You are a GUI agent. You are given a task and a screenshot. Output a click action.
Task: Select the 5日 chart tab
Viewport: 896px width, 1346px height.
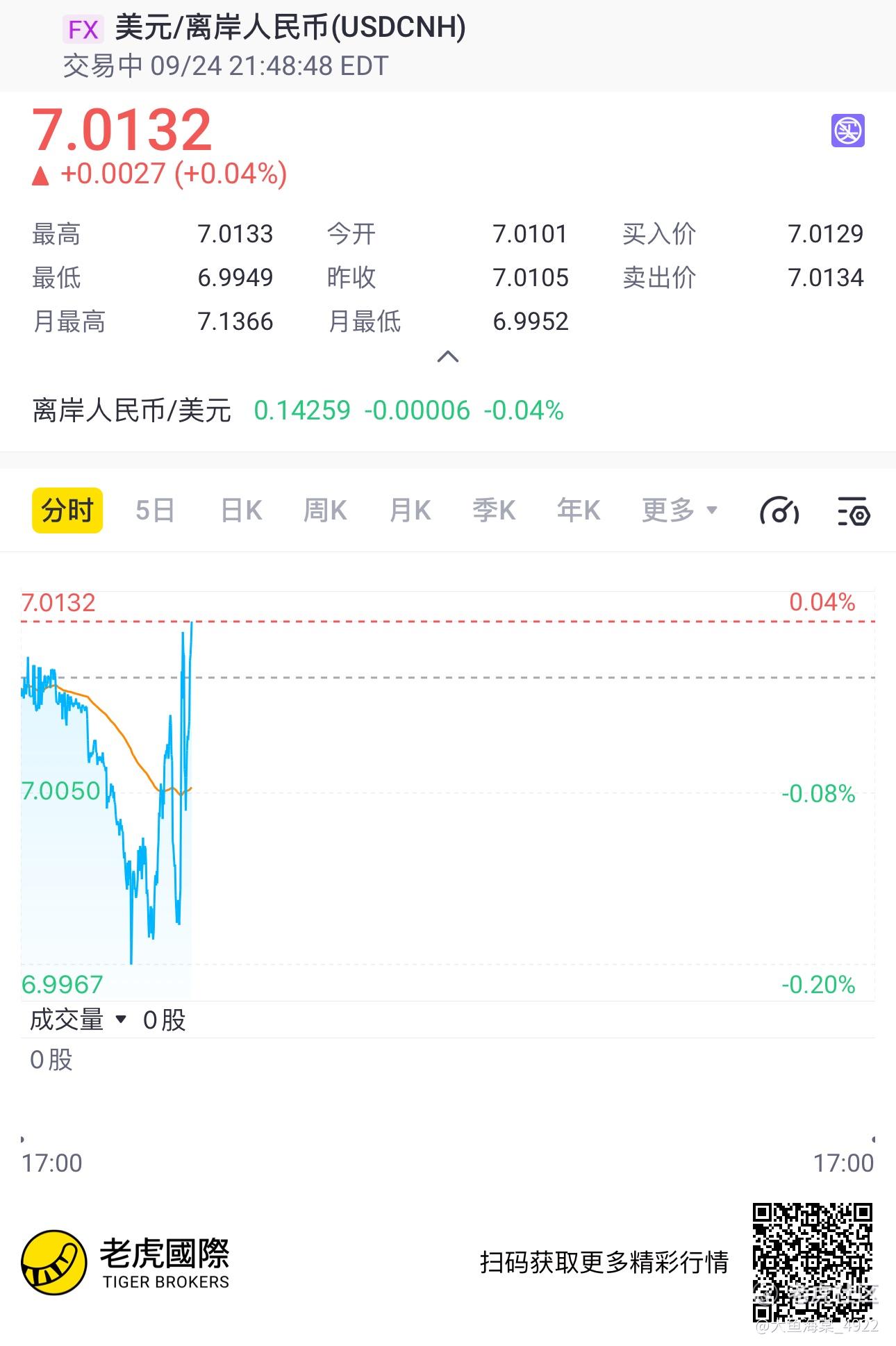154,511
